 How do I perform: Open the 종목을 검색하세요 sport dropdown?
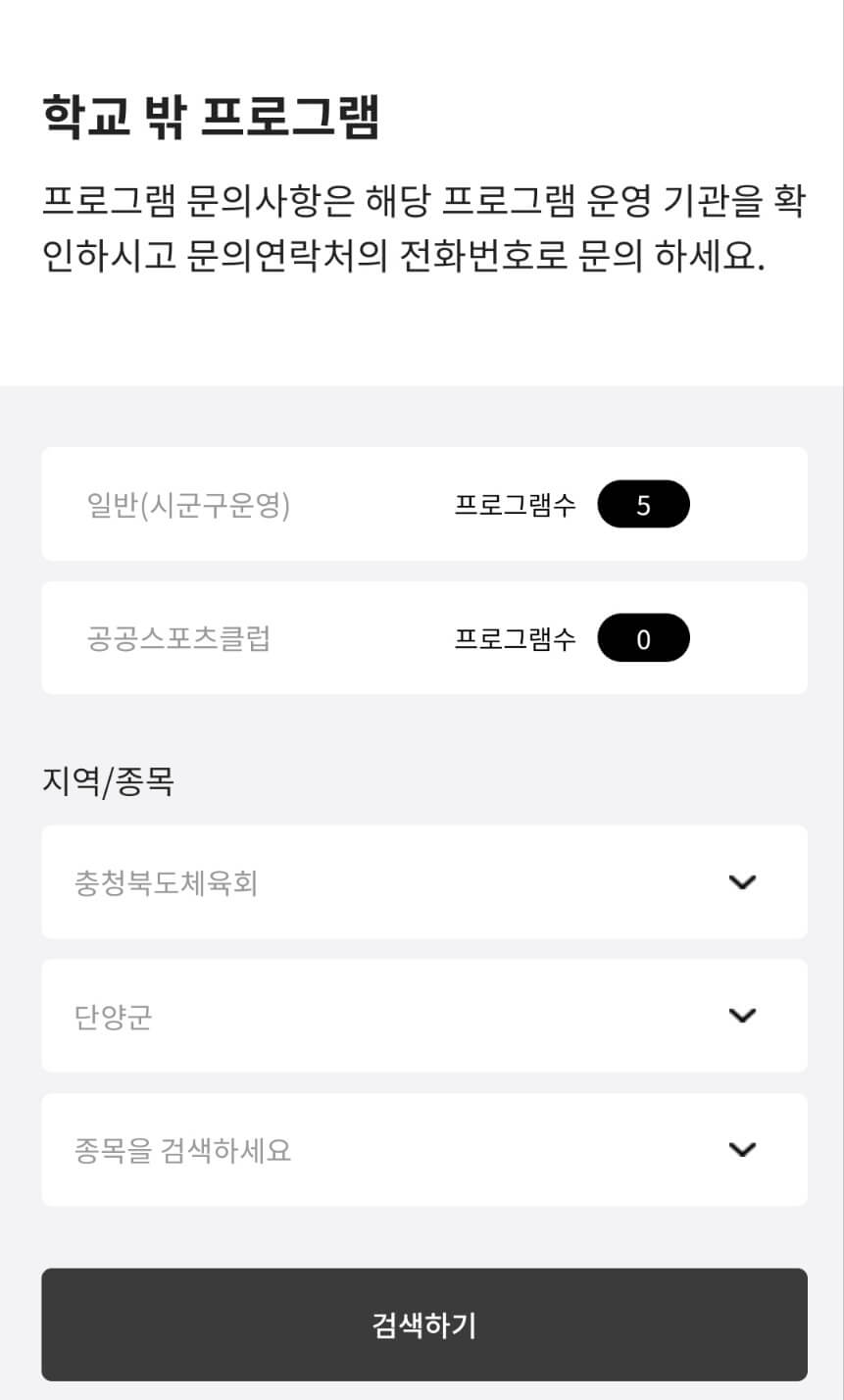(x=422, y=1149)
